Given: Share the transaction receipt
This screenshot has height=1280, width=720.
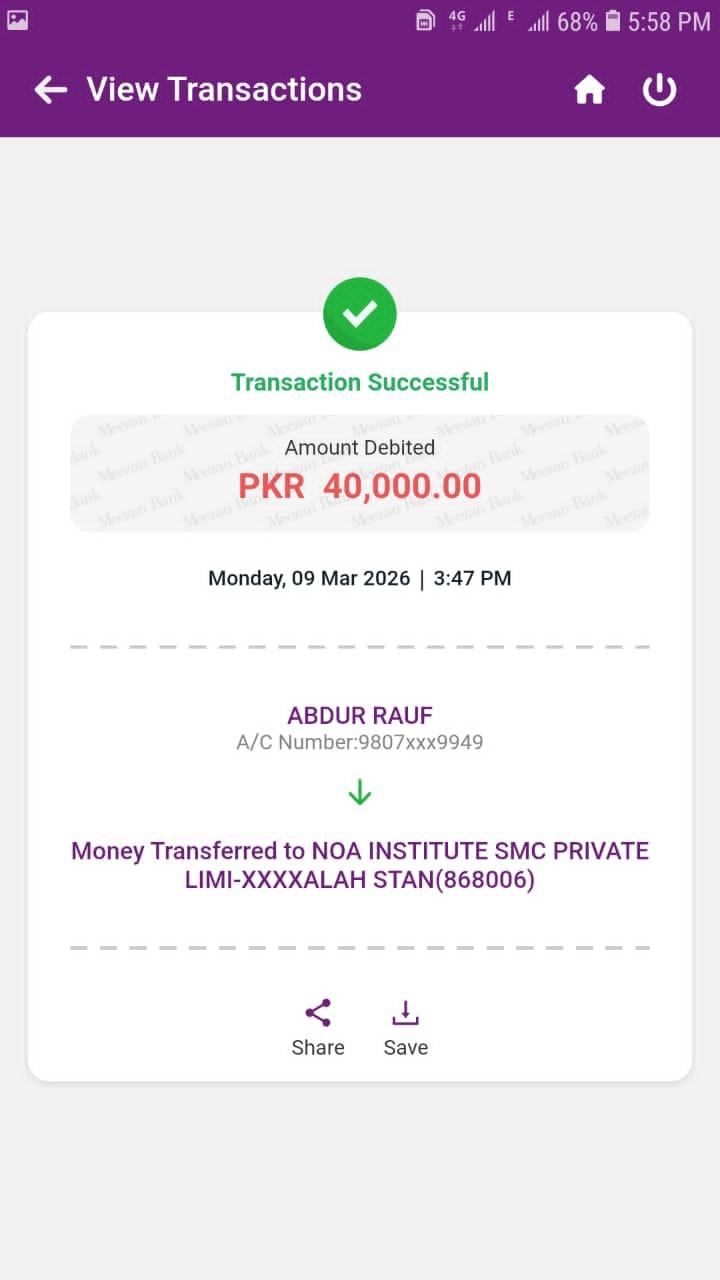Looking at the screenshot, I should pyautogui.click(x=318, y=1027).
